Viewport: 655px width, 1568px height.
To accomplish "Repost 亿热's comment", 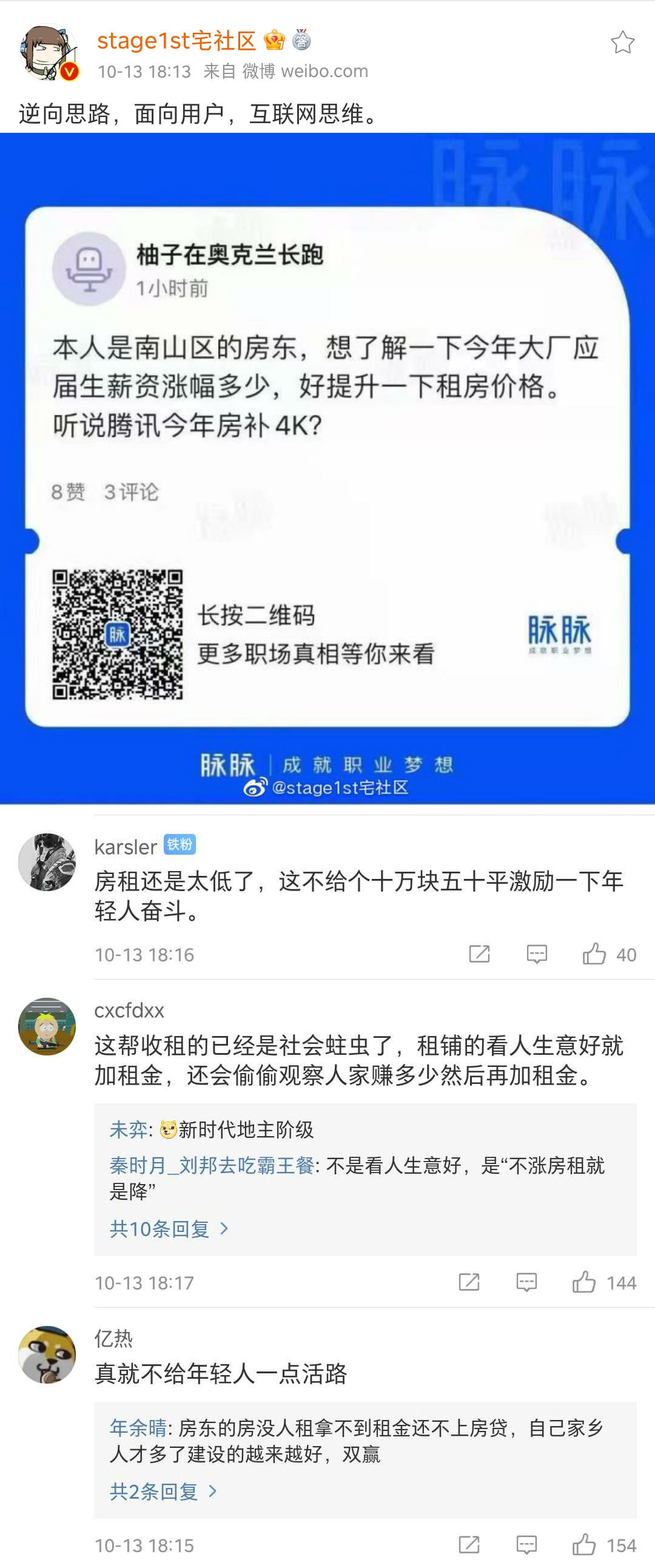I will (x=469, y=1545).
